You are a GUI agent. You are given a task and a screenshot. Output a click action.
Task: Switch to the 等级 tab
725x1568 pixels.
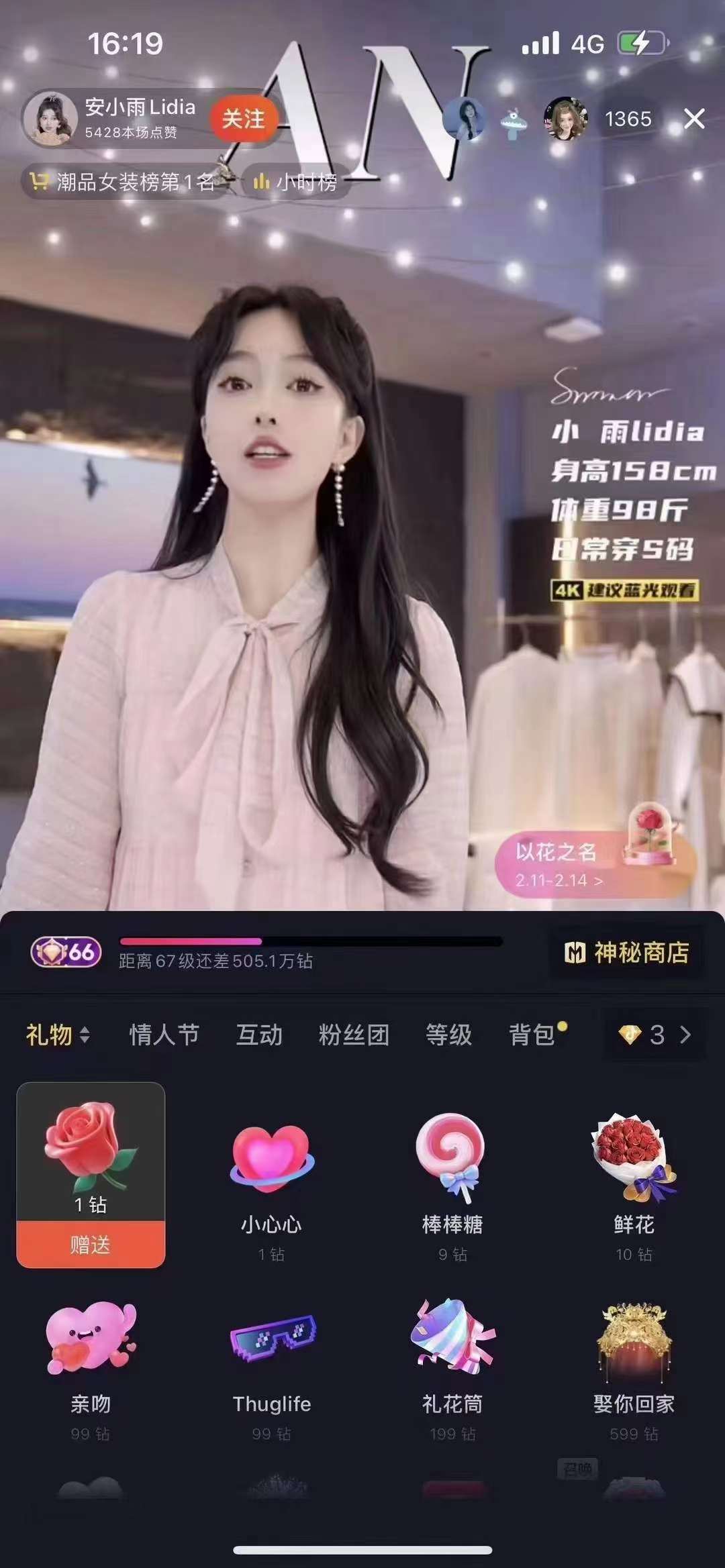pyautogui.click(x=448, y=1035)
